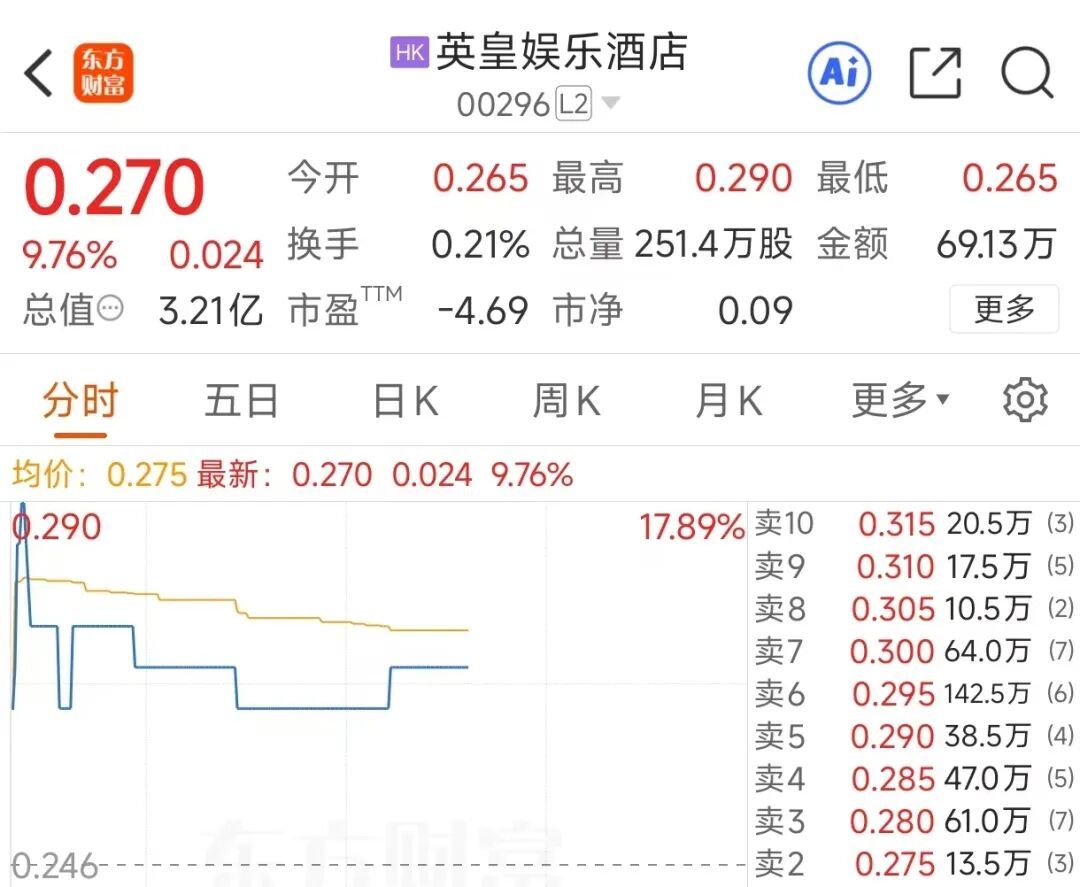1080x887 pixels.
Task: Switch to the 日K chart tab
Action: tap(405, 402)
